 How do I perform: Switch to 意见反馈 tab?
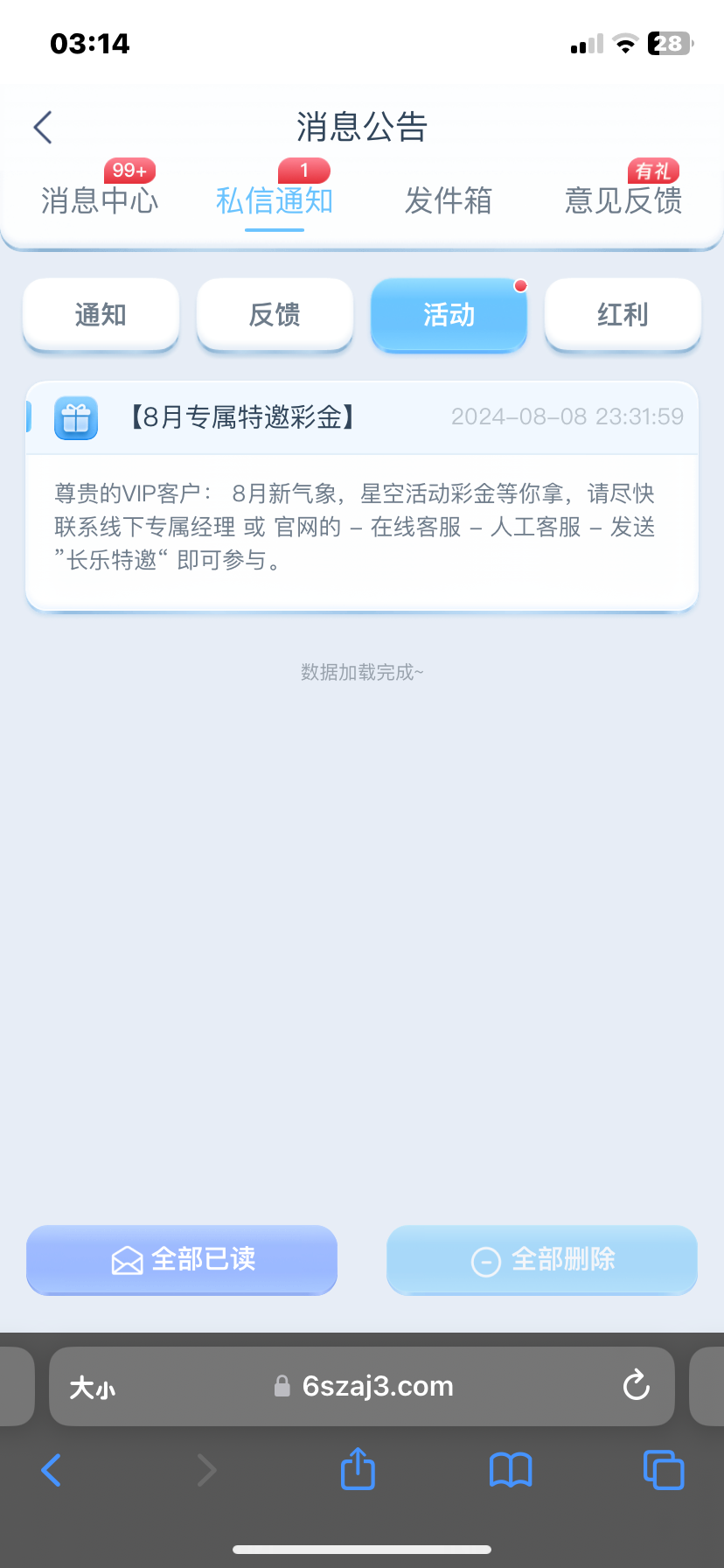[x=623, y=200]
